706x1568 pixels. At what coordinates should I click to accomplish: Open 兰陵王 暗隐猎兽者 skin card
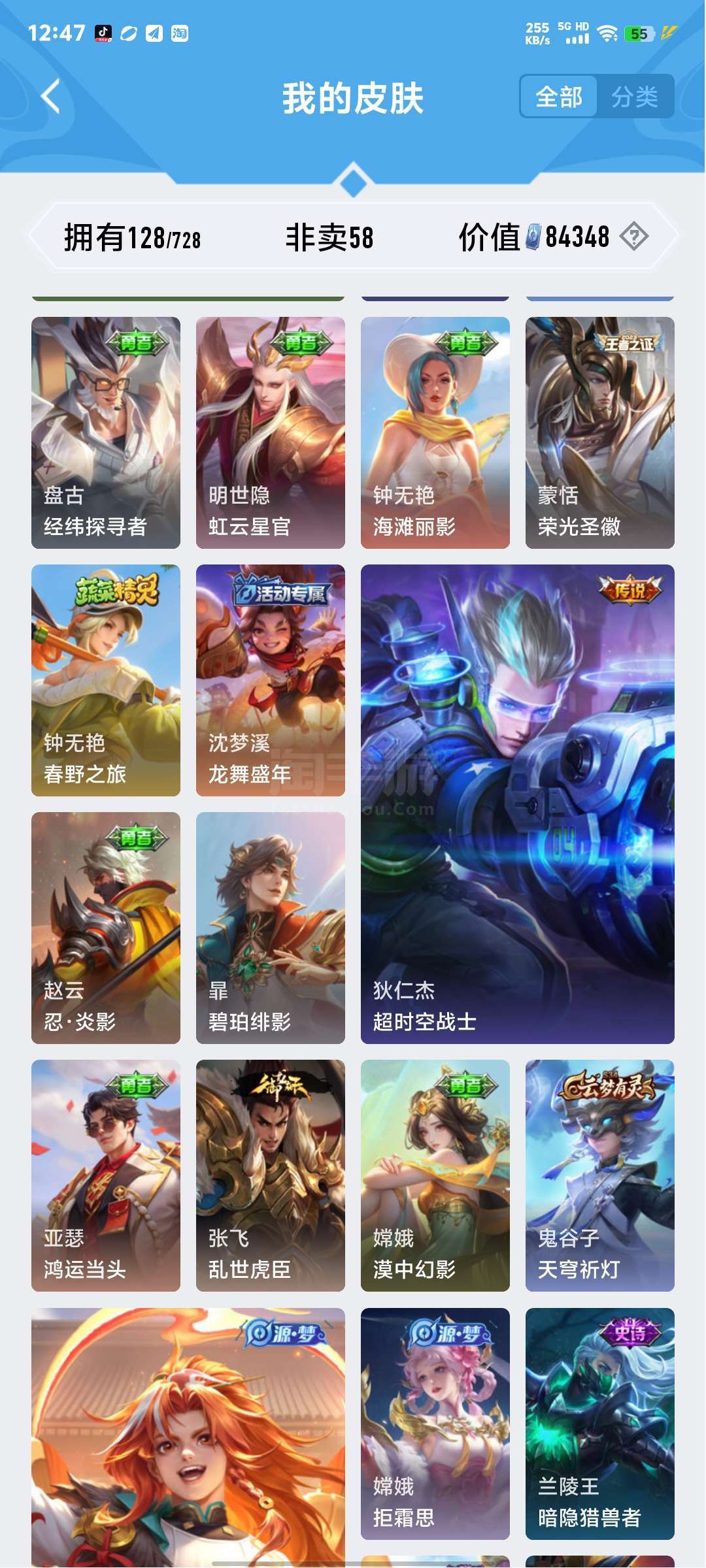click(x=600, y=1424)
